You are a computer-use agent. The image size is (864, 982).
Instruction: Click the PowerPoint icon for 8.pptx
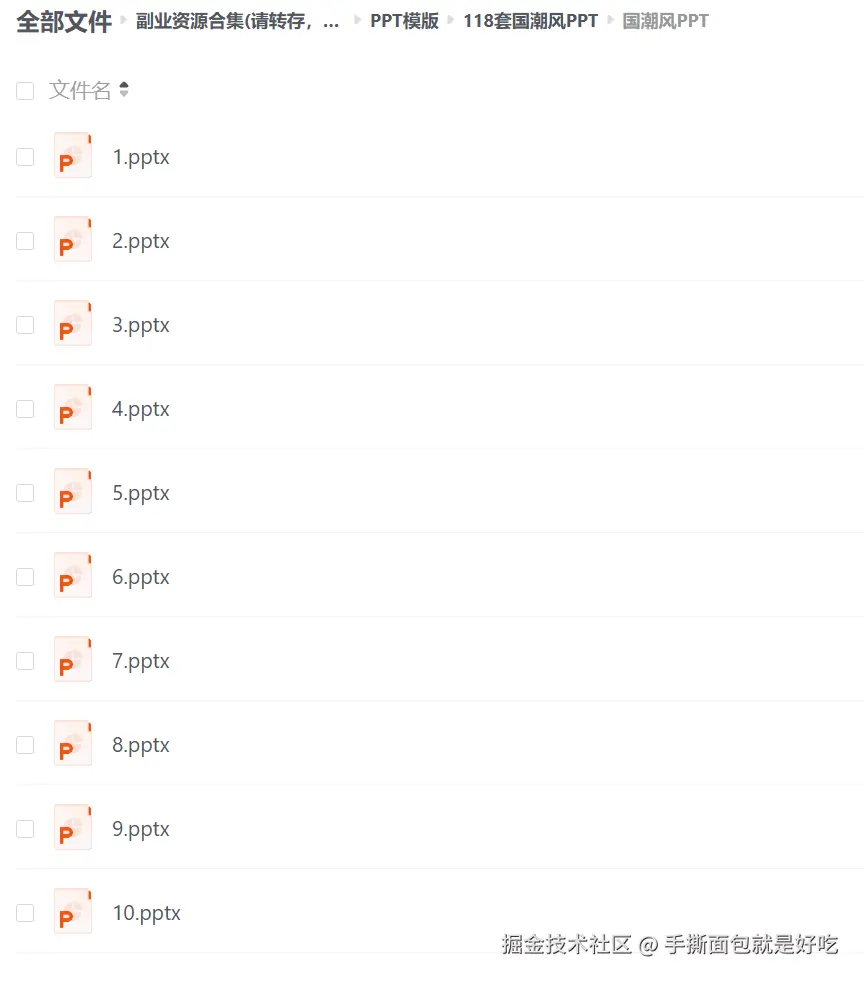72,744
